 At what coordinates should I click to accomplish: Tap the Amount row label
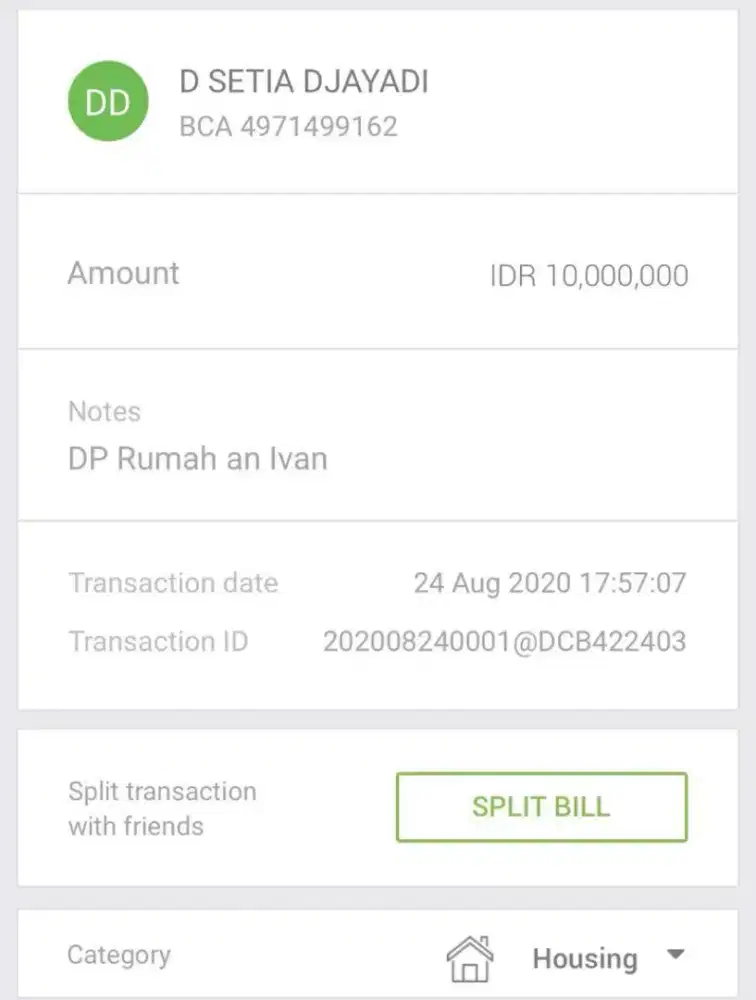point(123,273)
